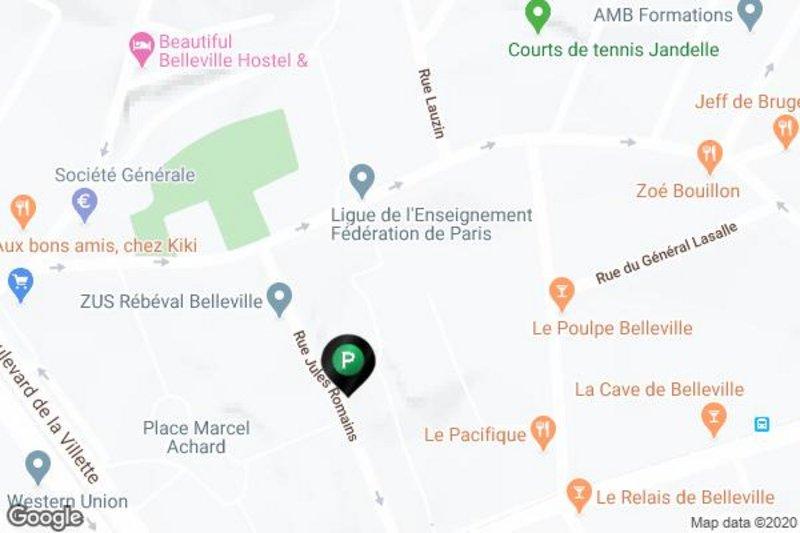This screenshot has width=800, height=533.
Task: Open the ZUS Rébeval Belleville pin
Action: pyautogui.click(x=281, y=297)
